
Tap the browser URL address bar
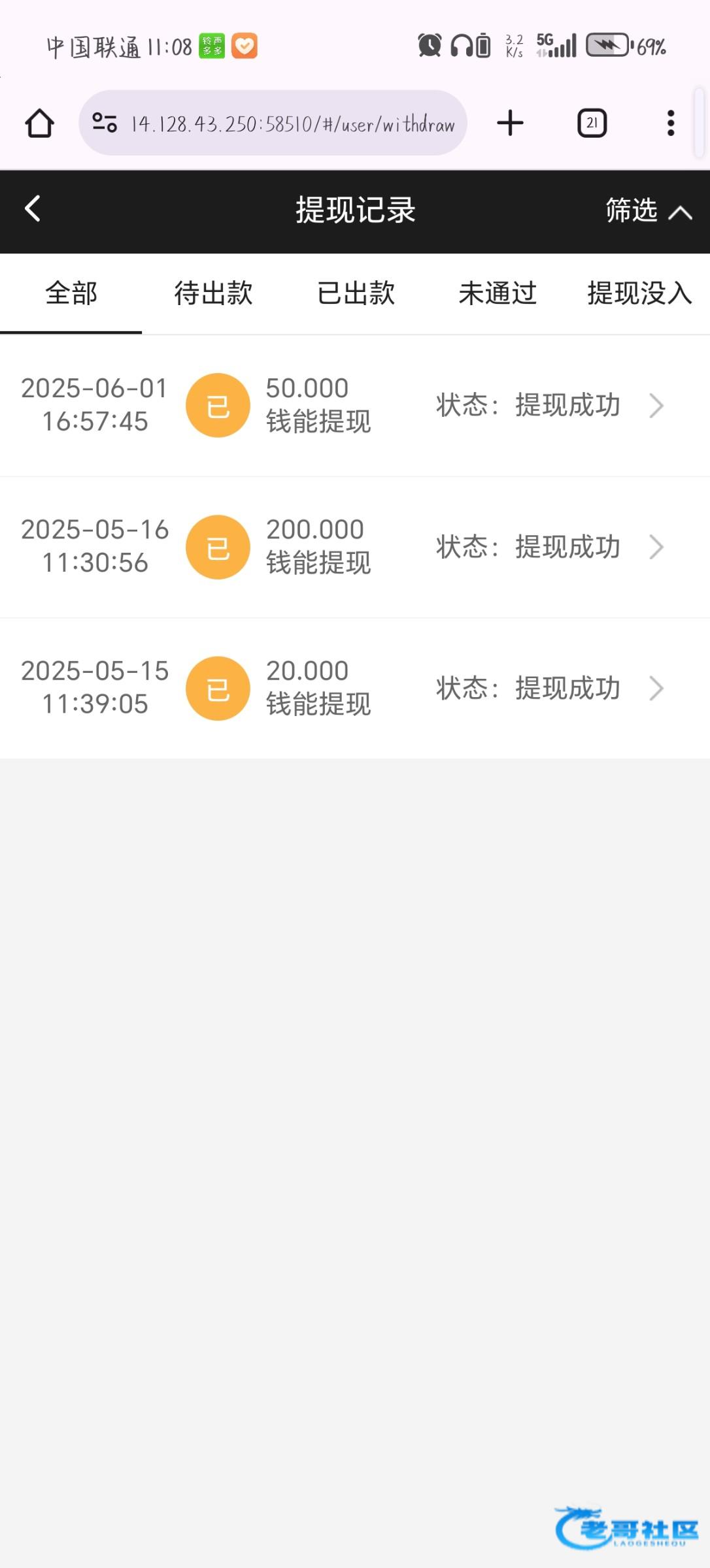click(x=273, y=123)
